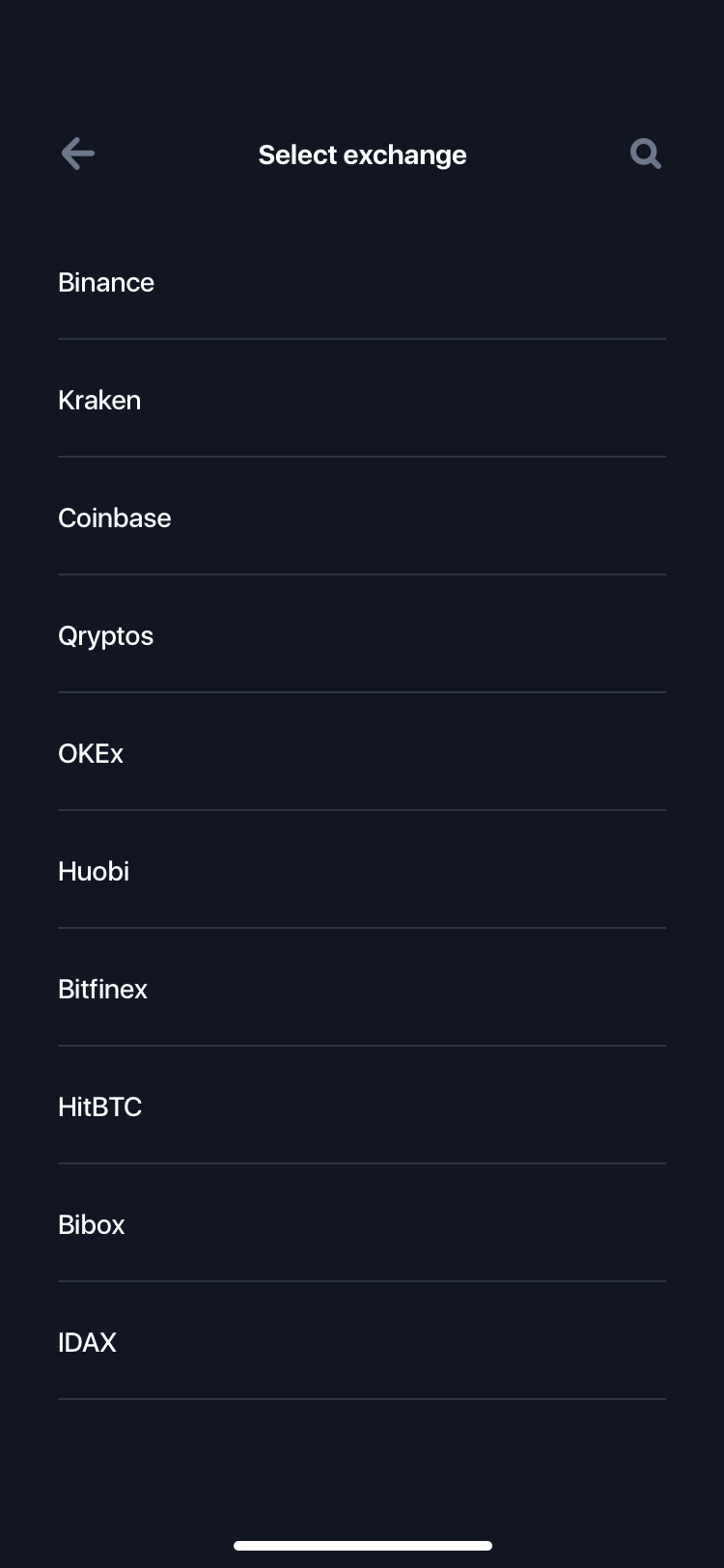Viewport: 724px width, 1568px height.
Task: Go back using the arrow icon
Action: pyautogui.click(x=77, y=154)
